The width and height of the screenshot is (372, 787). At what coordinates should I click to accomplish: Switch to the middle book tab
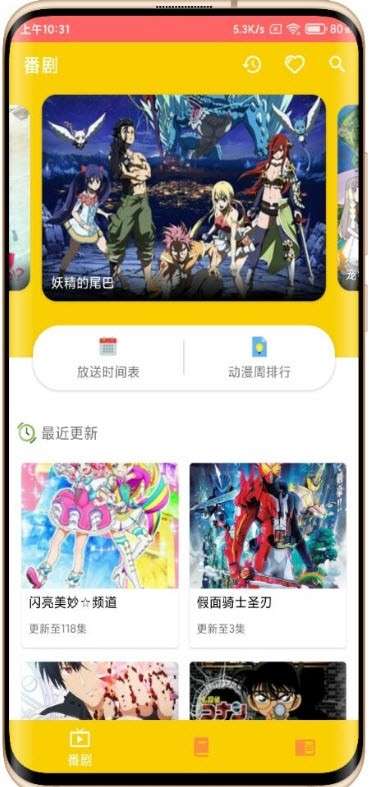(x=201, y=747)
